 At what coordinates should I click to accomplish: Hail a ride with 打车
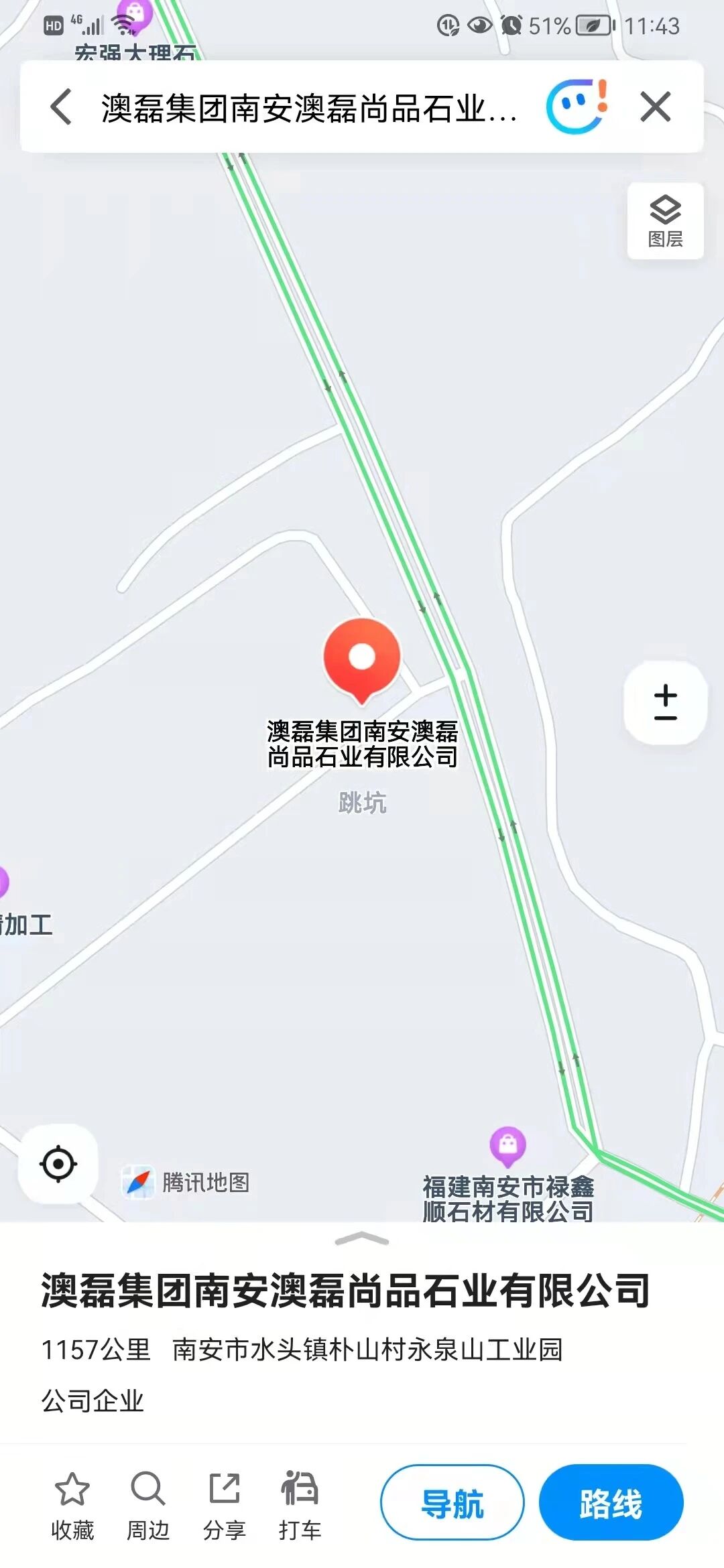[x=300, y=1506]
